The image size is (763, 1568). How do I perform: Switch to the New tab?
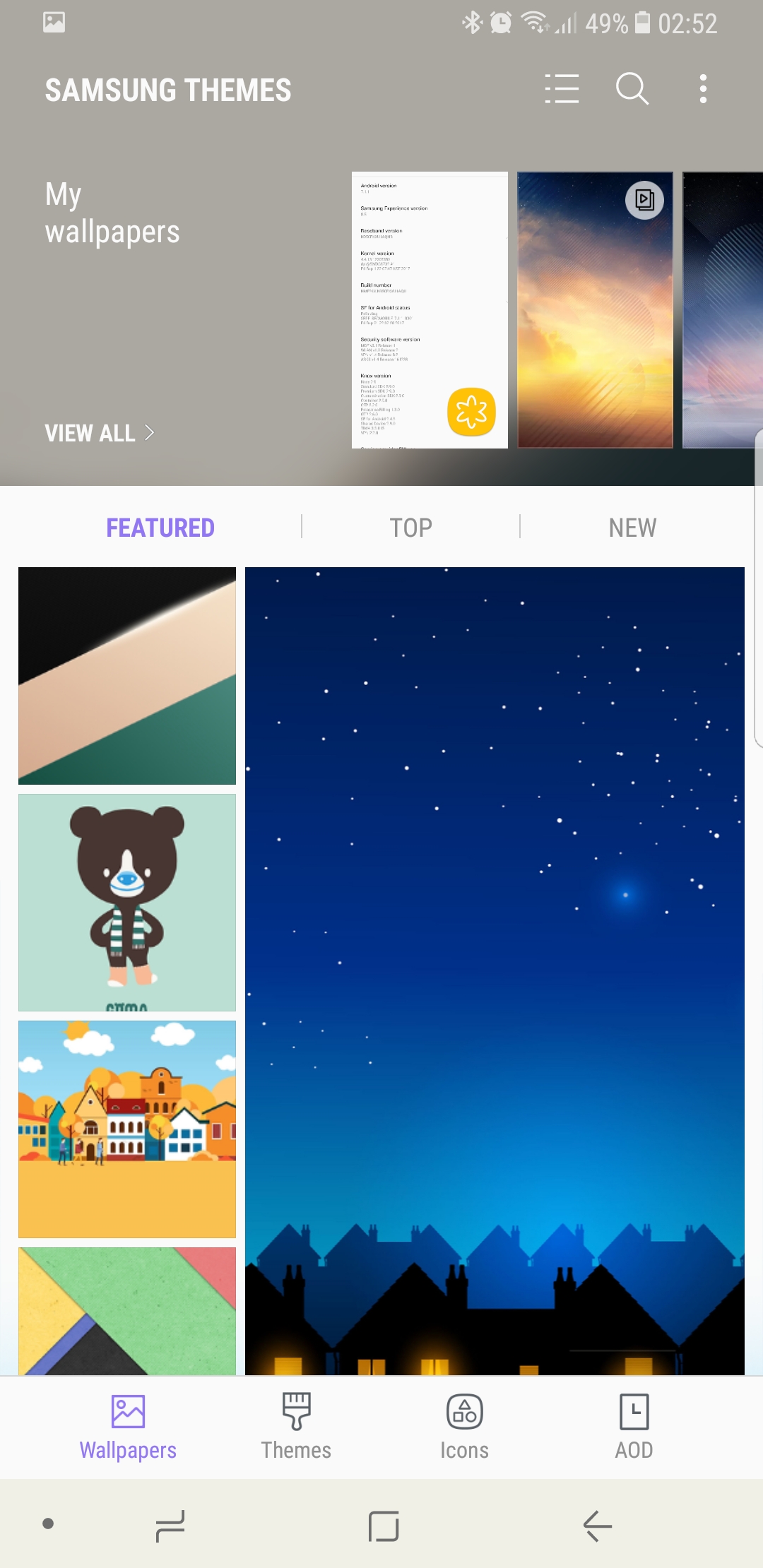(632, 528)
